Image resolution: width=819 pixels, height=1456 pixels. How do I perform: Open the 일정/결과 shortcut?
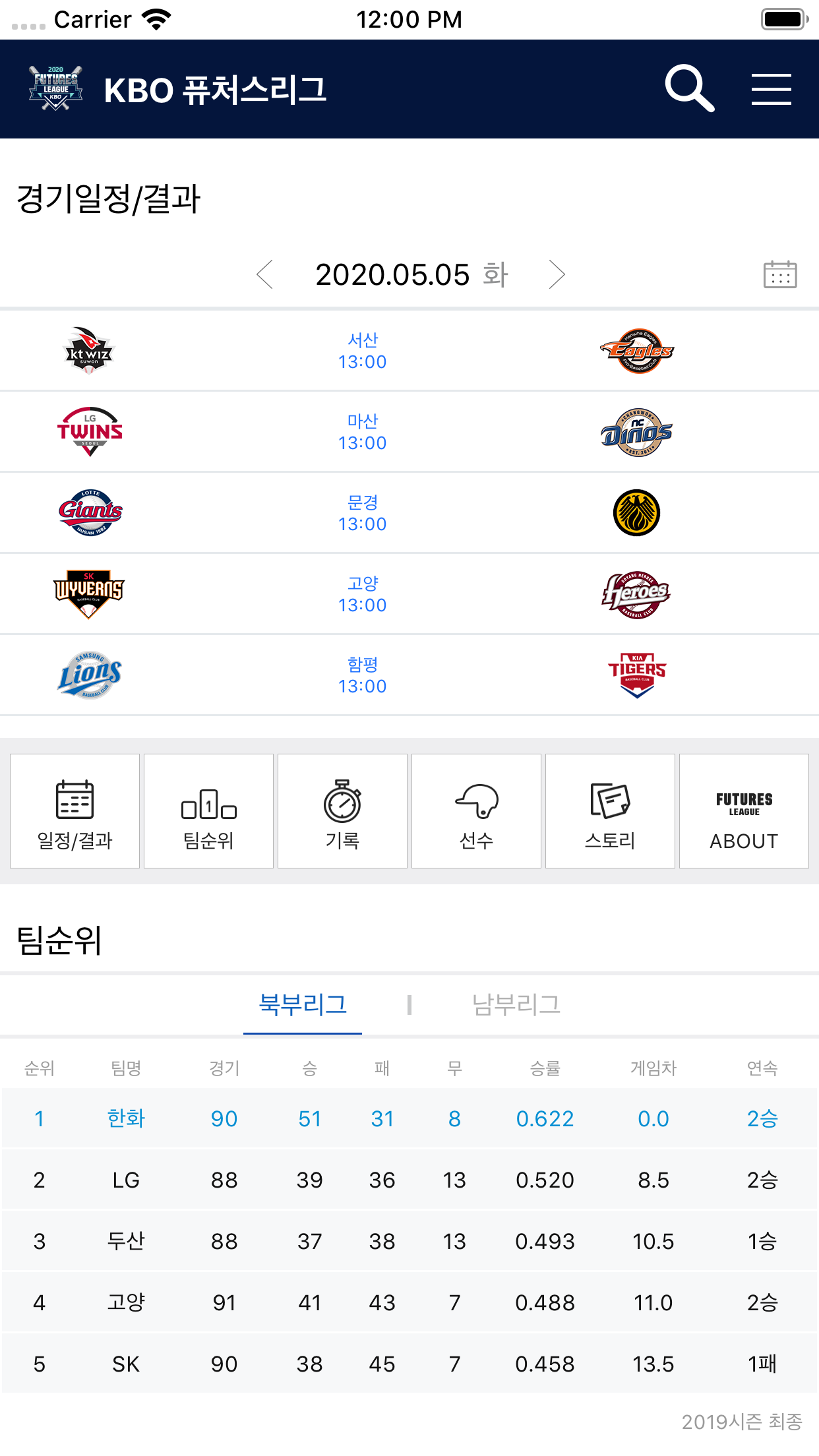point(75,811)
